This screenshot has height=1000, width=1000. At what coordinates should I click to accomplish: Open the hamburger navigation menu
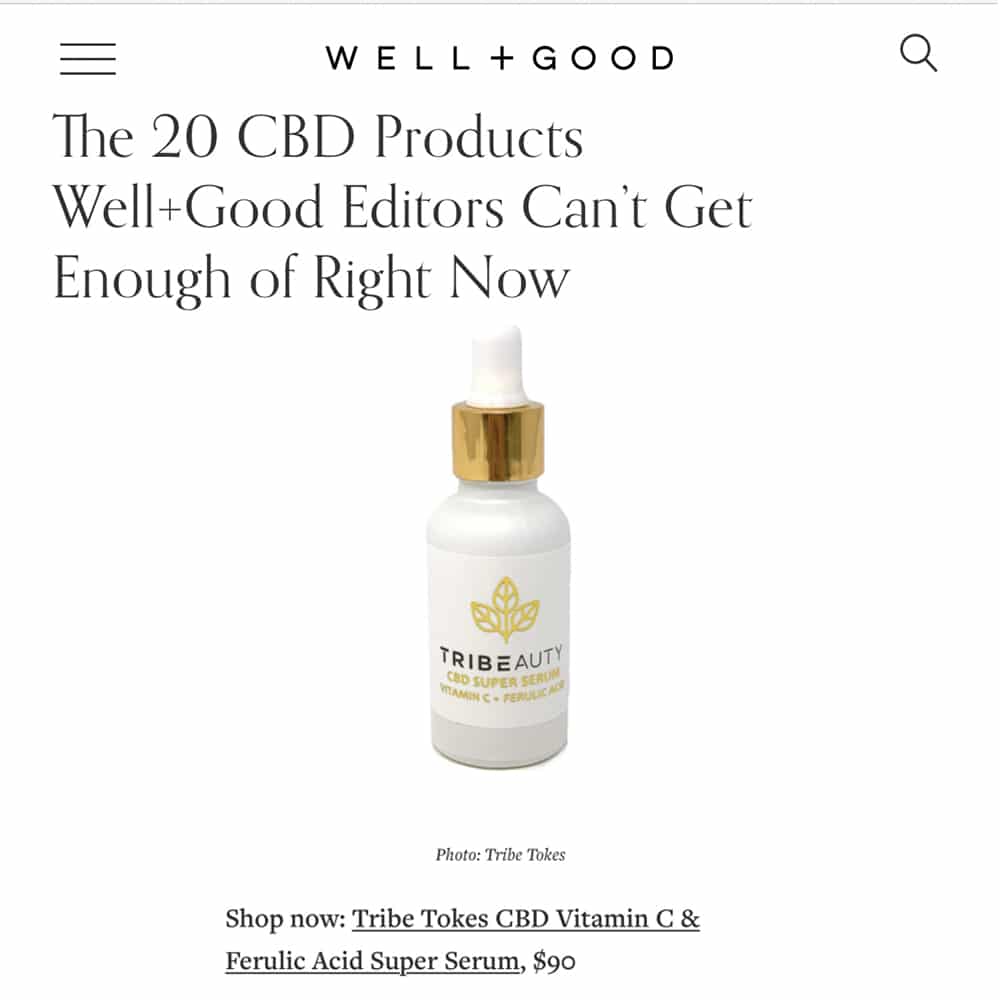[x=88, y=59]
